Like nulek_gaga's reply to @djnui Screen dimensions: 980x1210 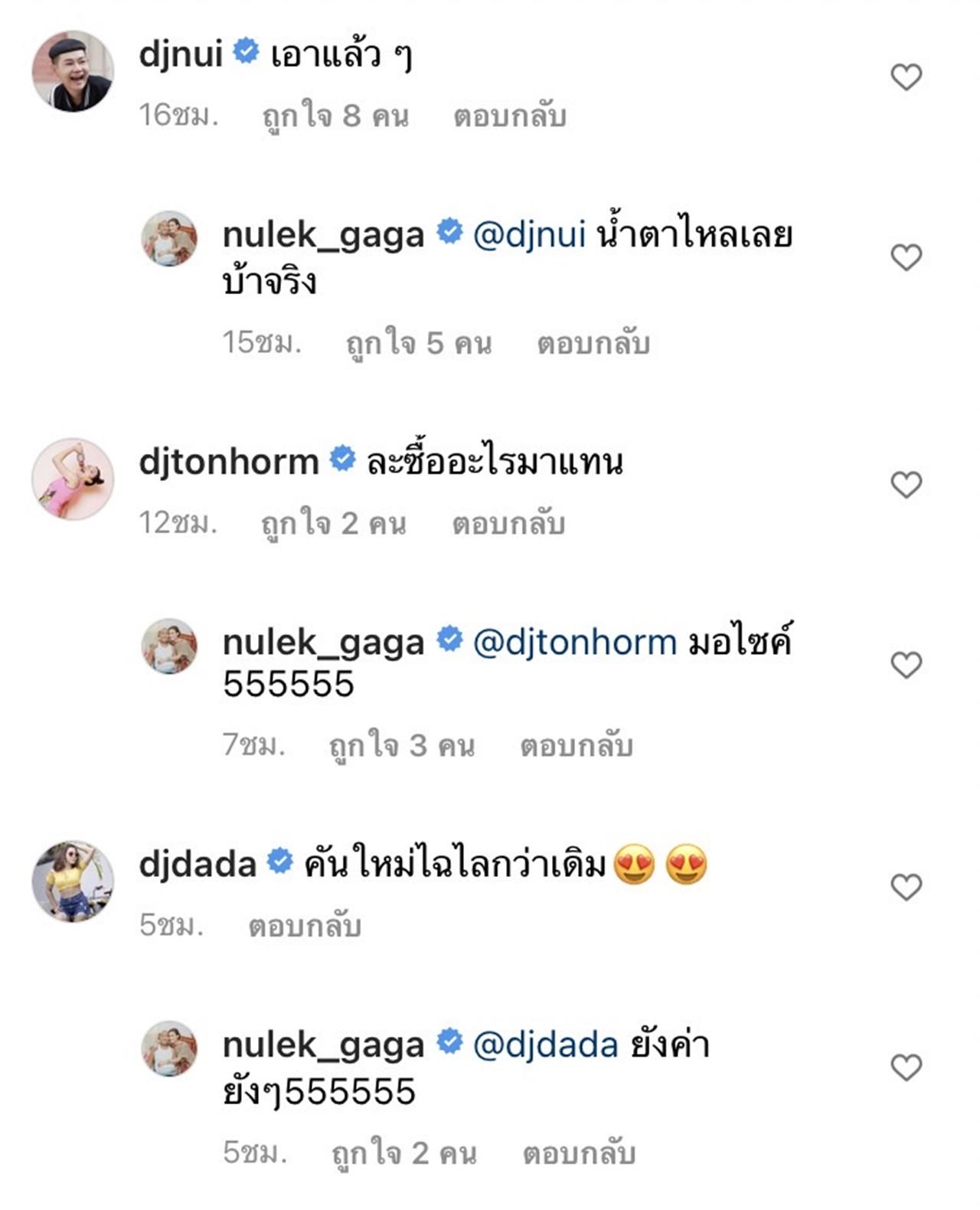906,257
